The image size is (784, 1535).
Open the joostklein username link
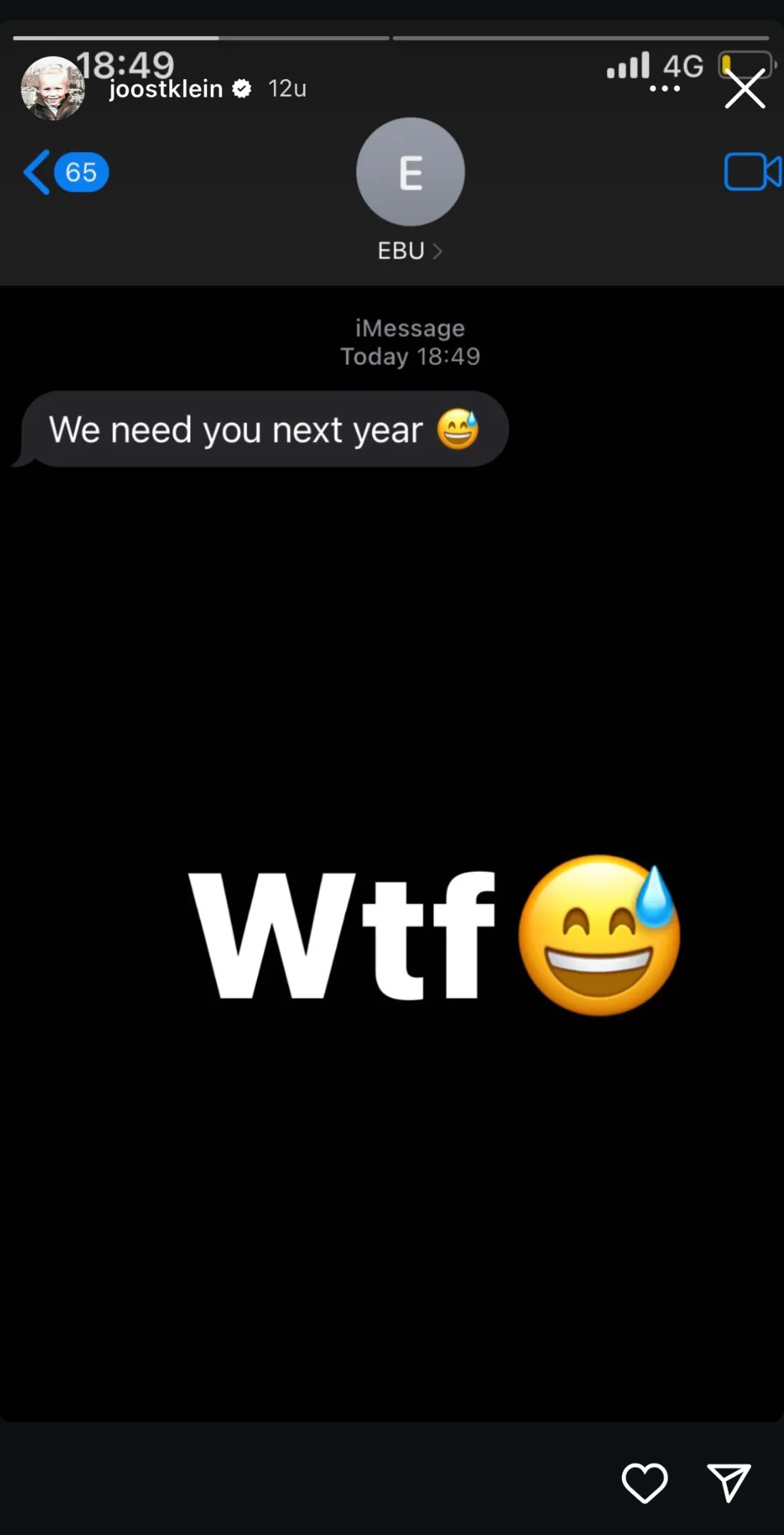point(166,89)
